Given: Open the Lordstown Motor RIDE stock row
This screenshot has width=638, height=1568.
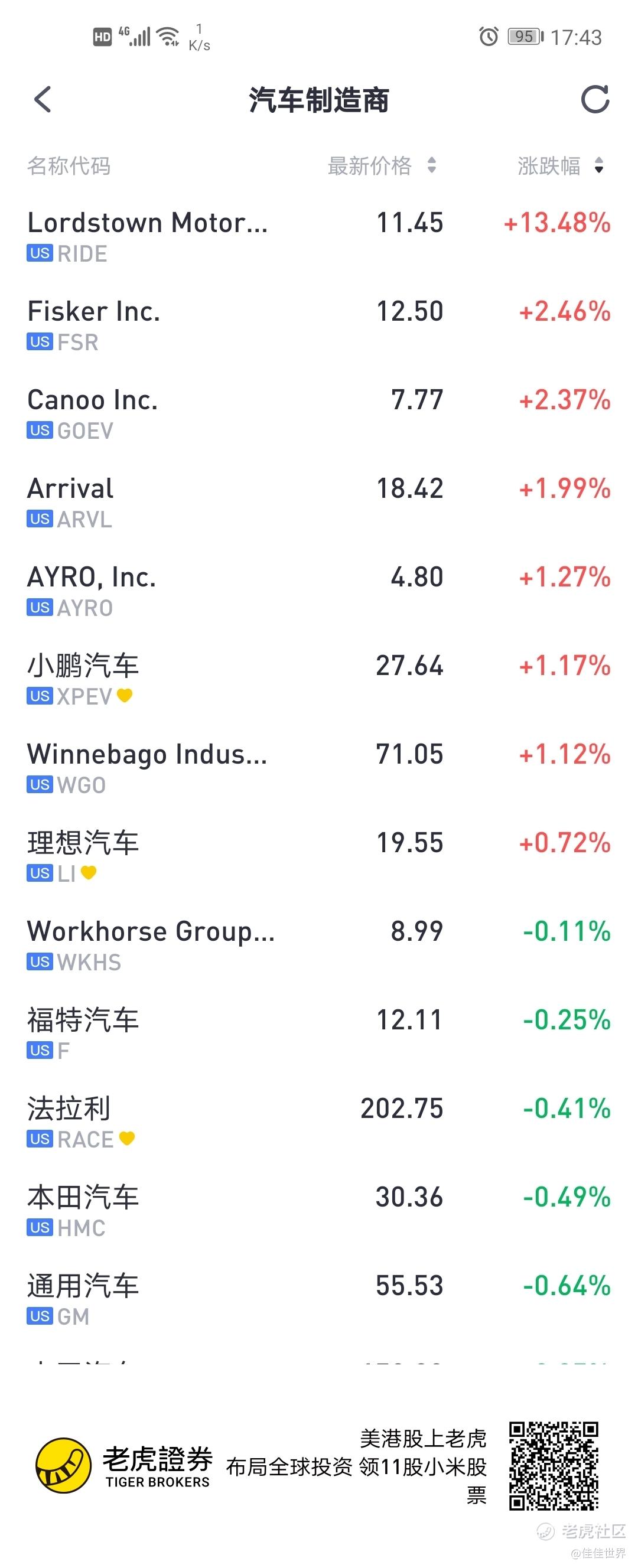Looking at the screenshot, I should (x=319, y=236).
